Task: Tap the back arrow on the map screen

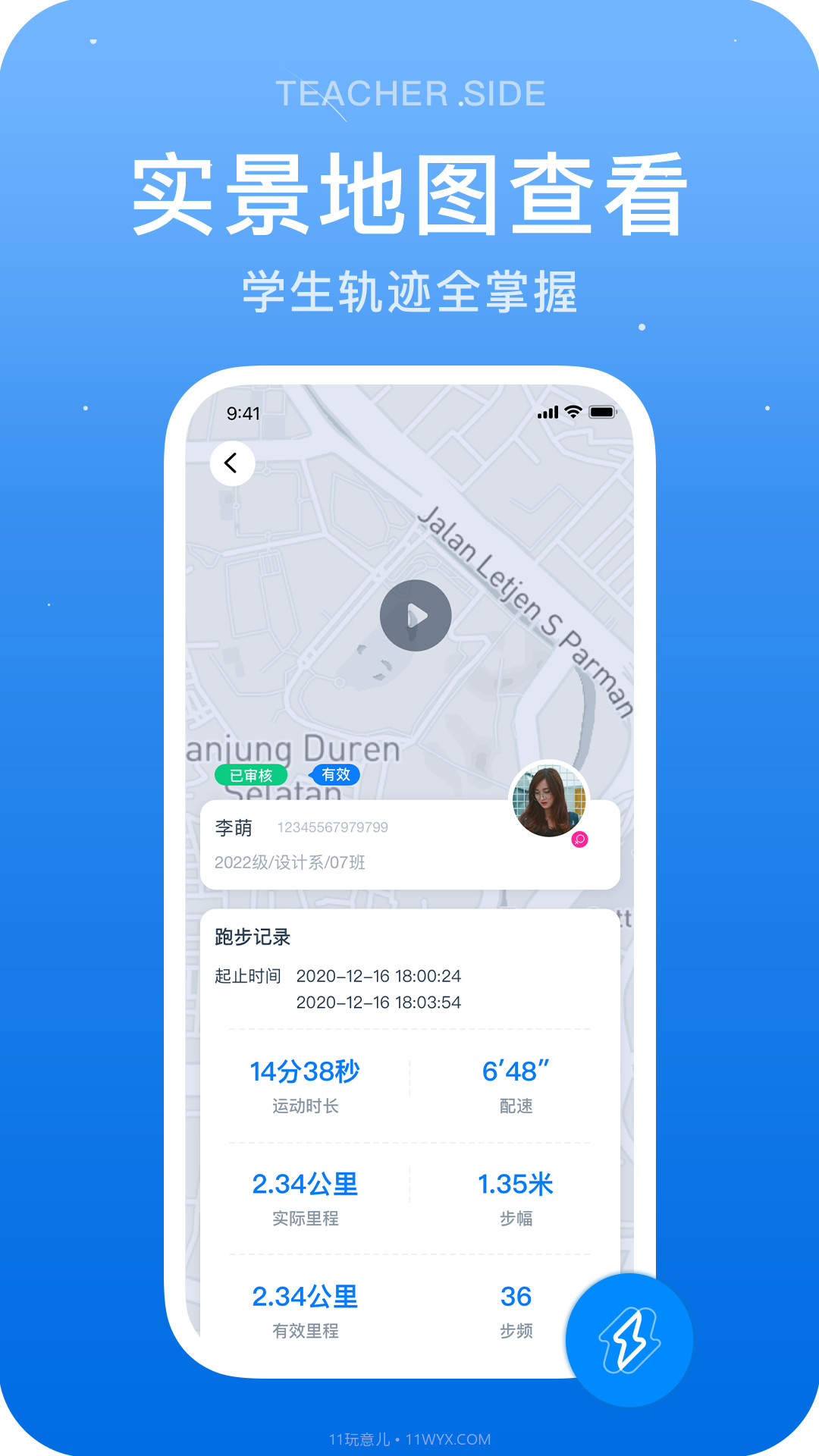Action: (232, 463)
